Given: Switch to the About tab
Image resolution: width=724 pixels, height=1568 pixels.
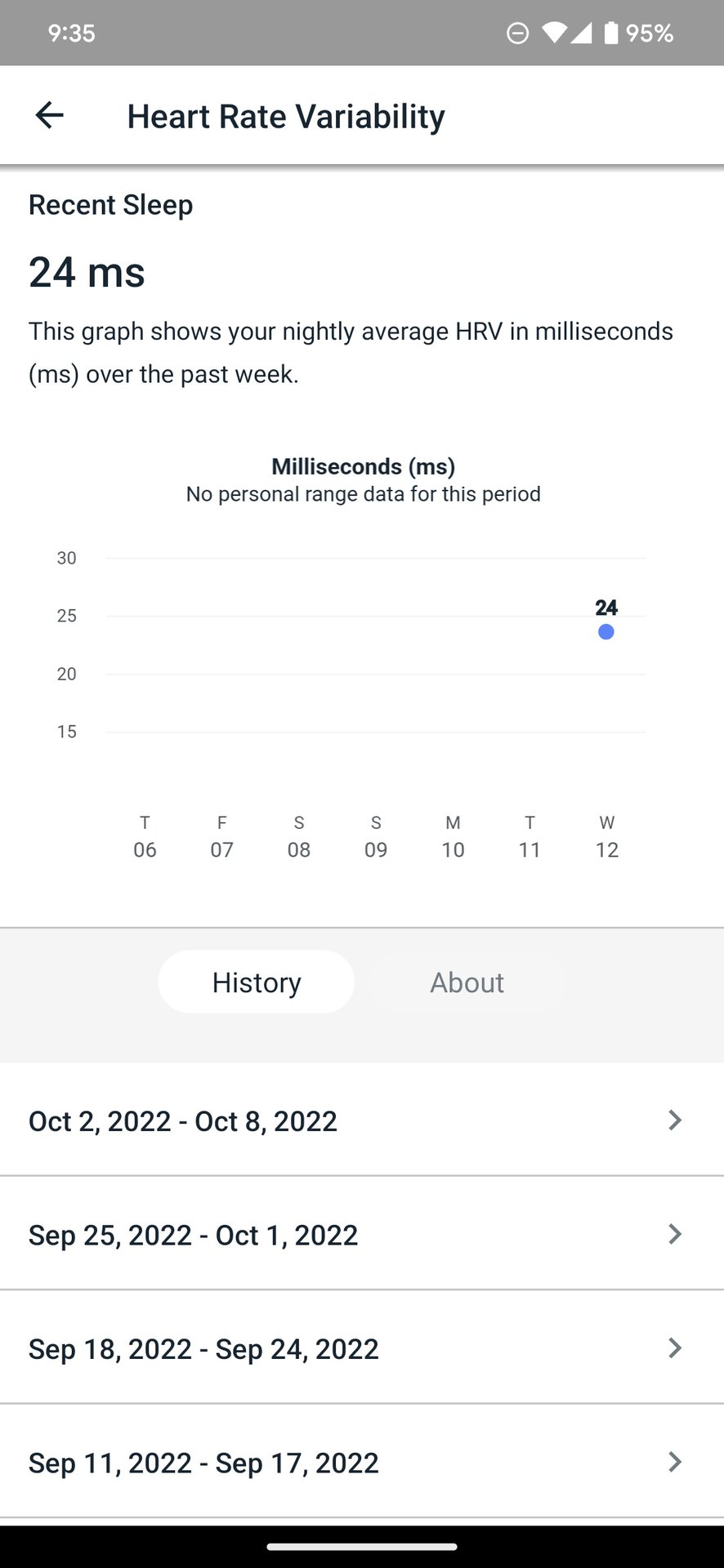Looking at the screenshot, I should pos(467,982).
